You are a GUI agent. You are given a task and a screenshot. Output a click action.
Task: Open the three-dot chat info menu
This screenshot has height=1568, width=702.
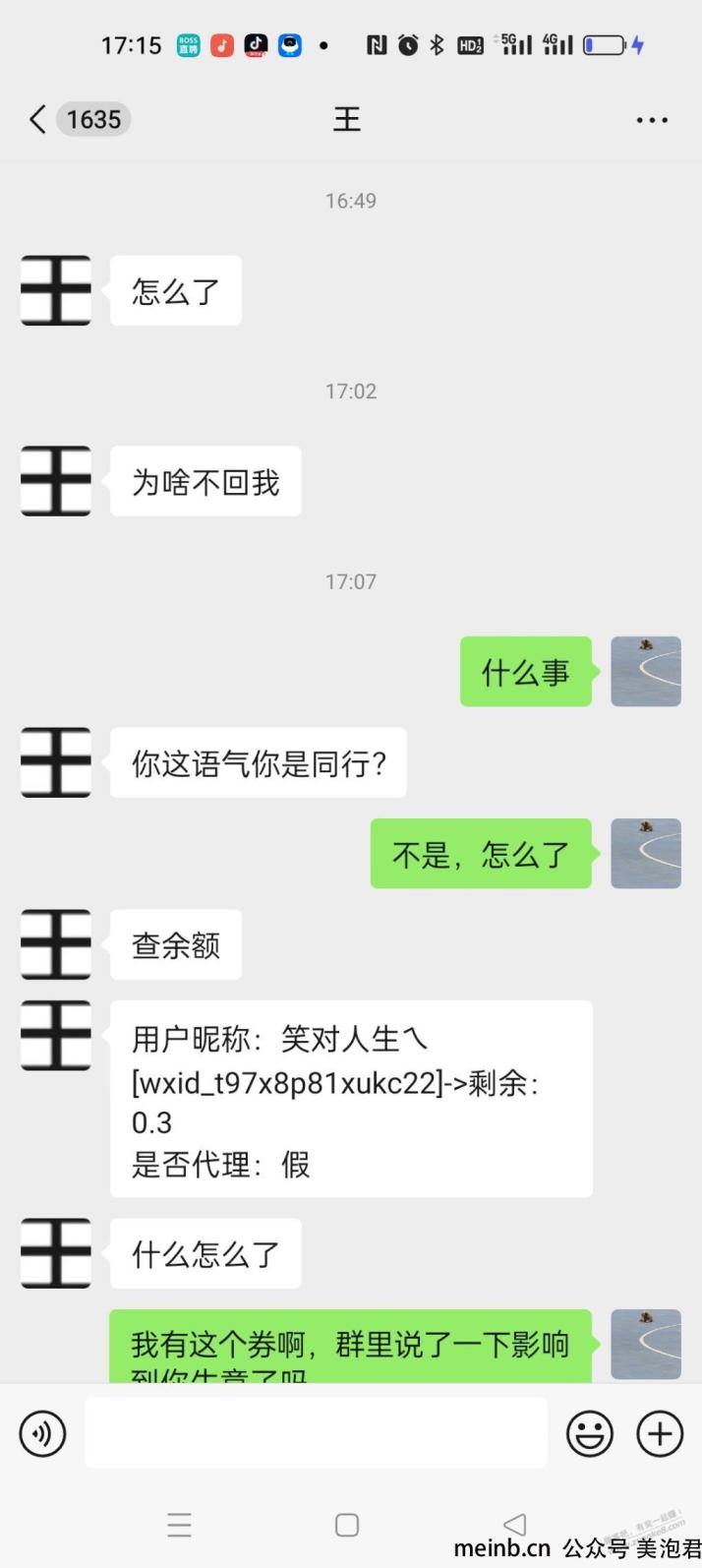(652, 120)
